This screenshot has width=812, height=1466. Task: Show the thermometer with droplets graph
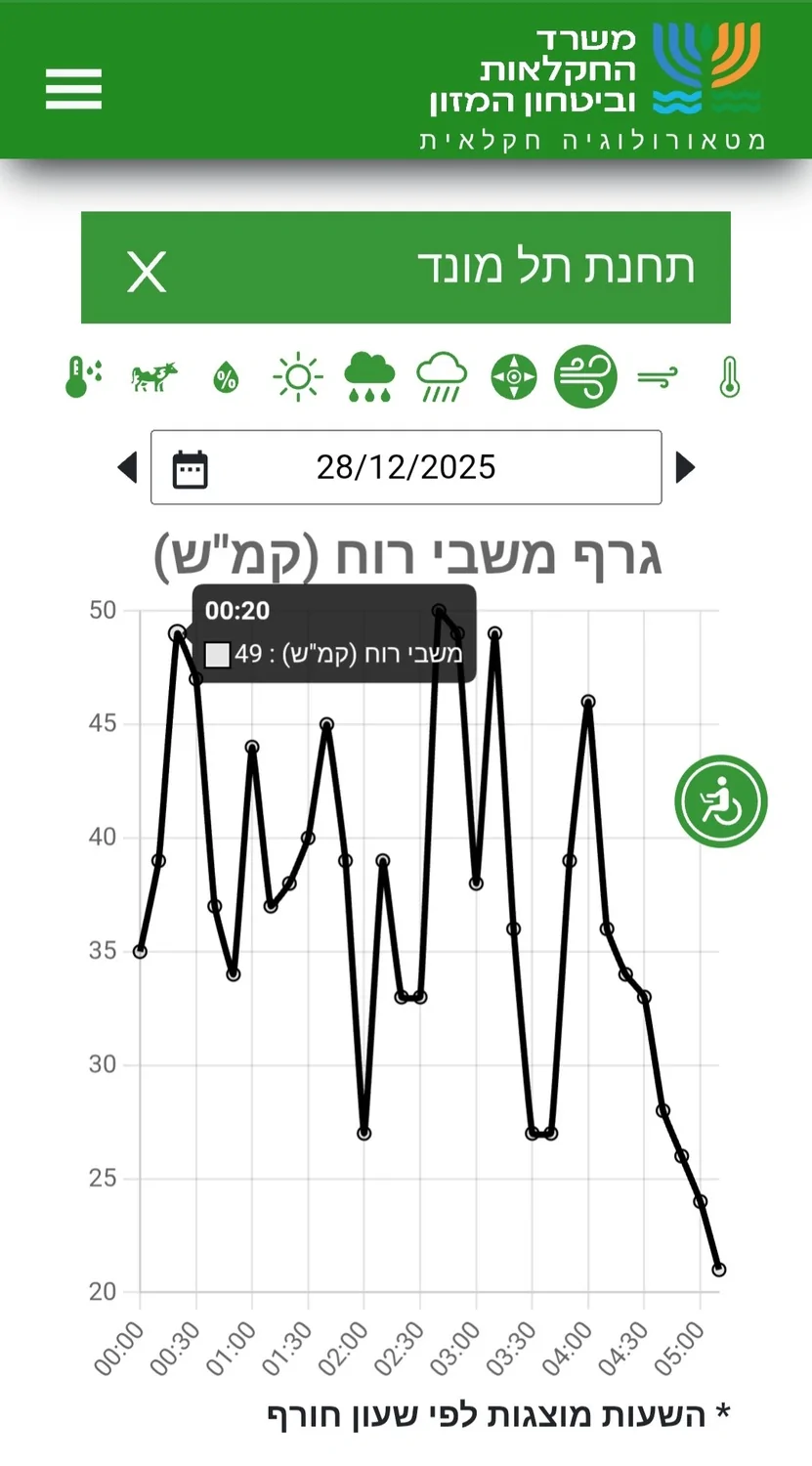click(x=84, y=377)
